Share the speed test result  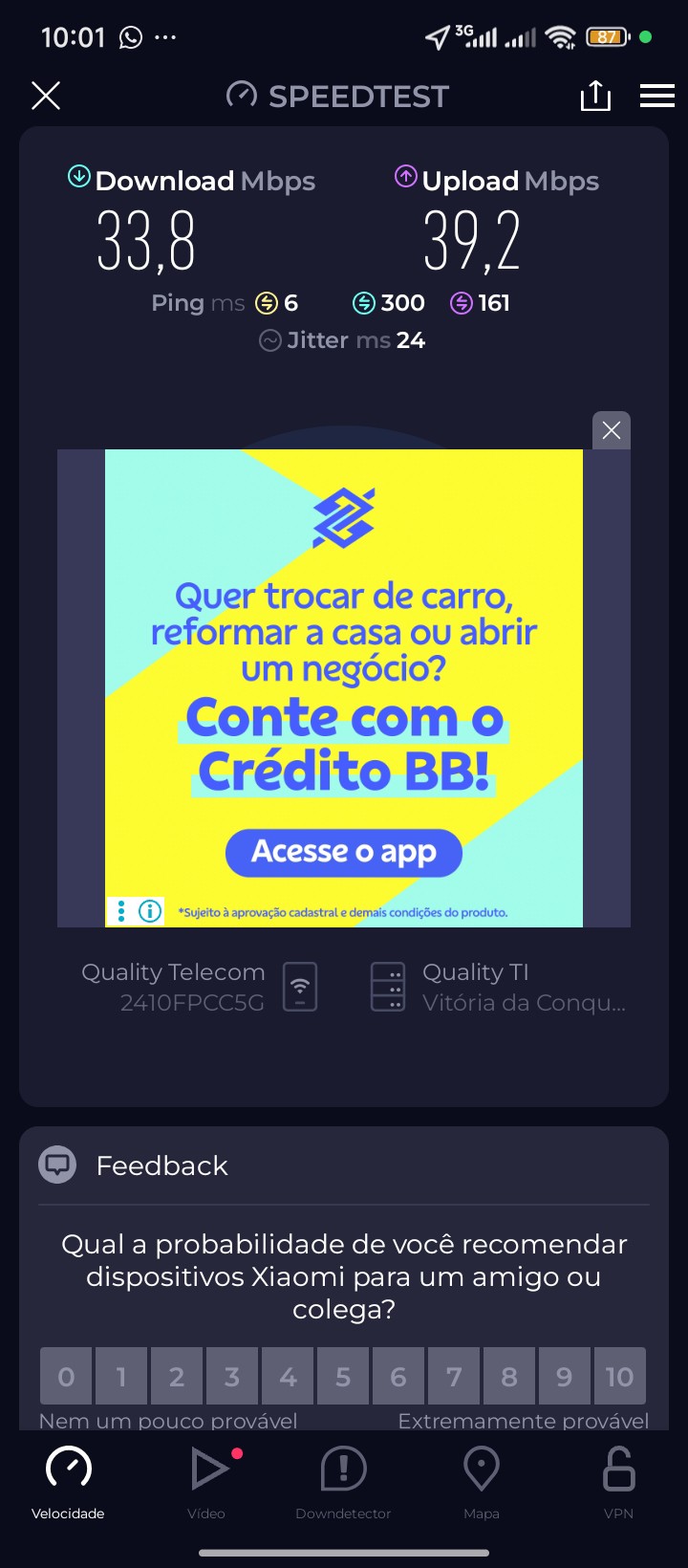[x=595, y=96]
